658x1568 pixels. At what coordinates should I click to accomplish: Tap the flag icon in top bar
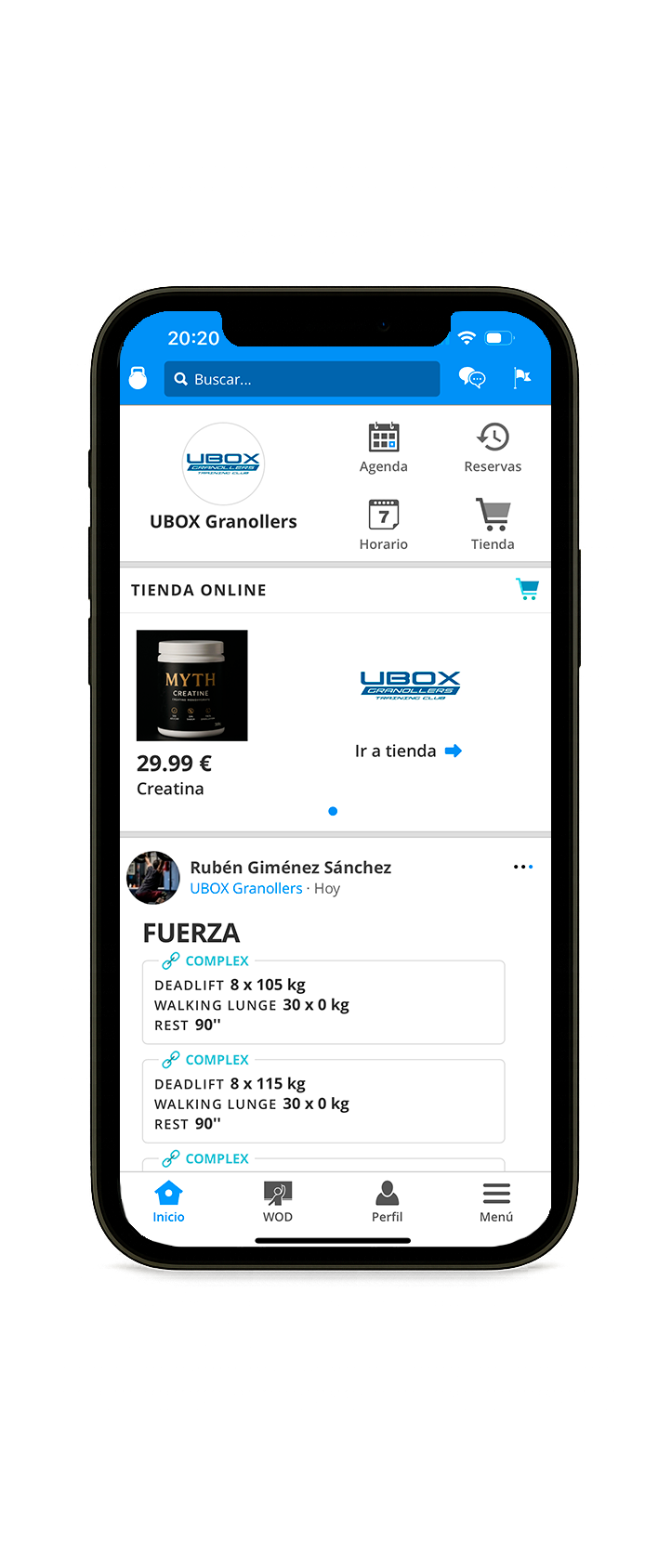click(x=521, y=377)
